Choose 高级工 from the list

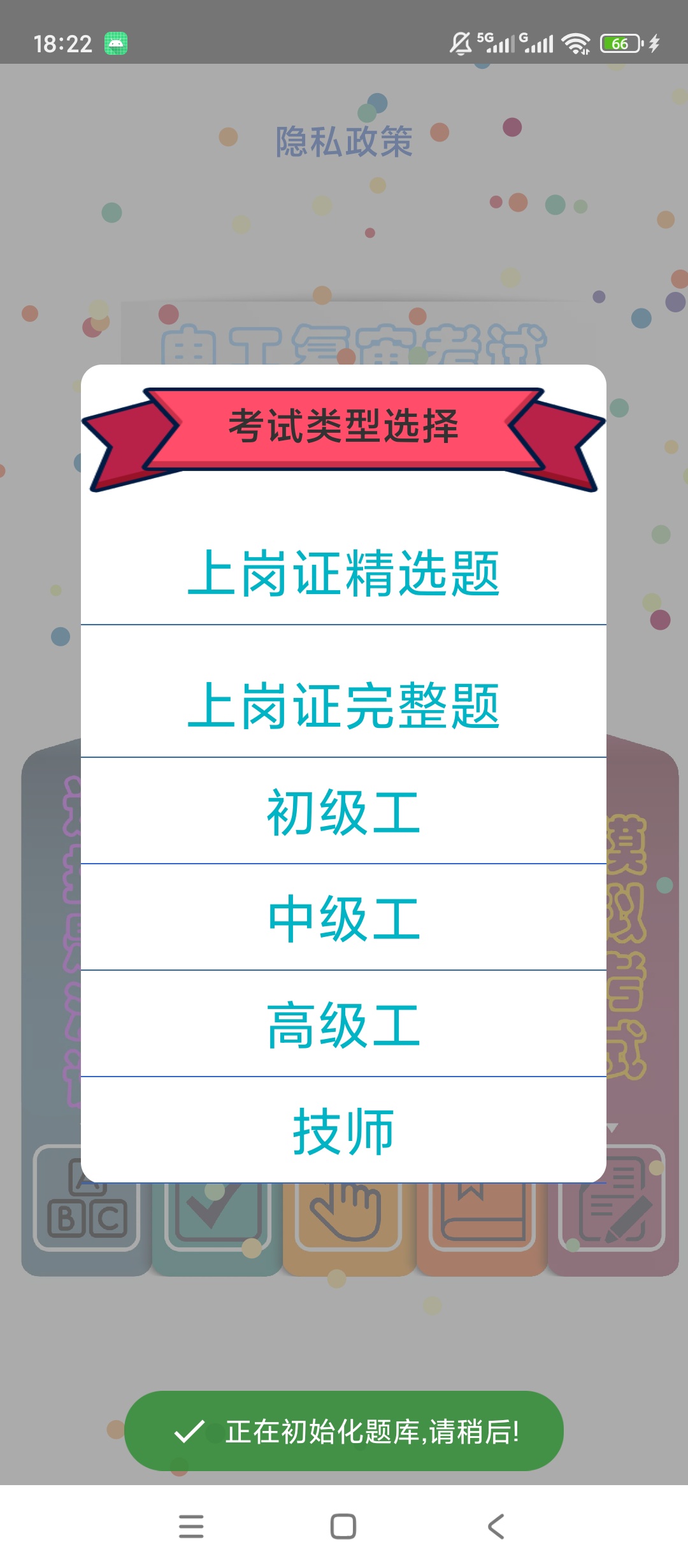pyautogui.click(x=343, y=1024)
